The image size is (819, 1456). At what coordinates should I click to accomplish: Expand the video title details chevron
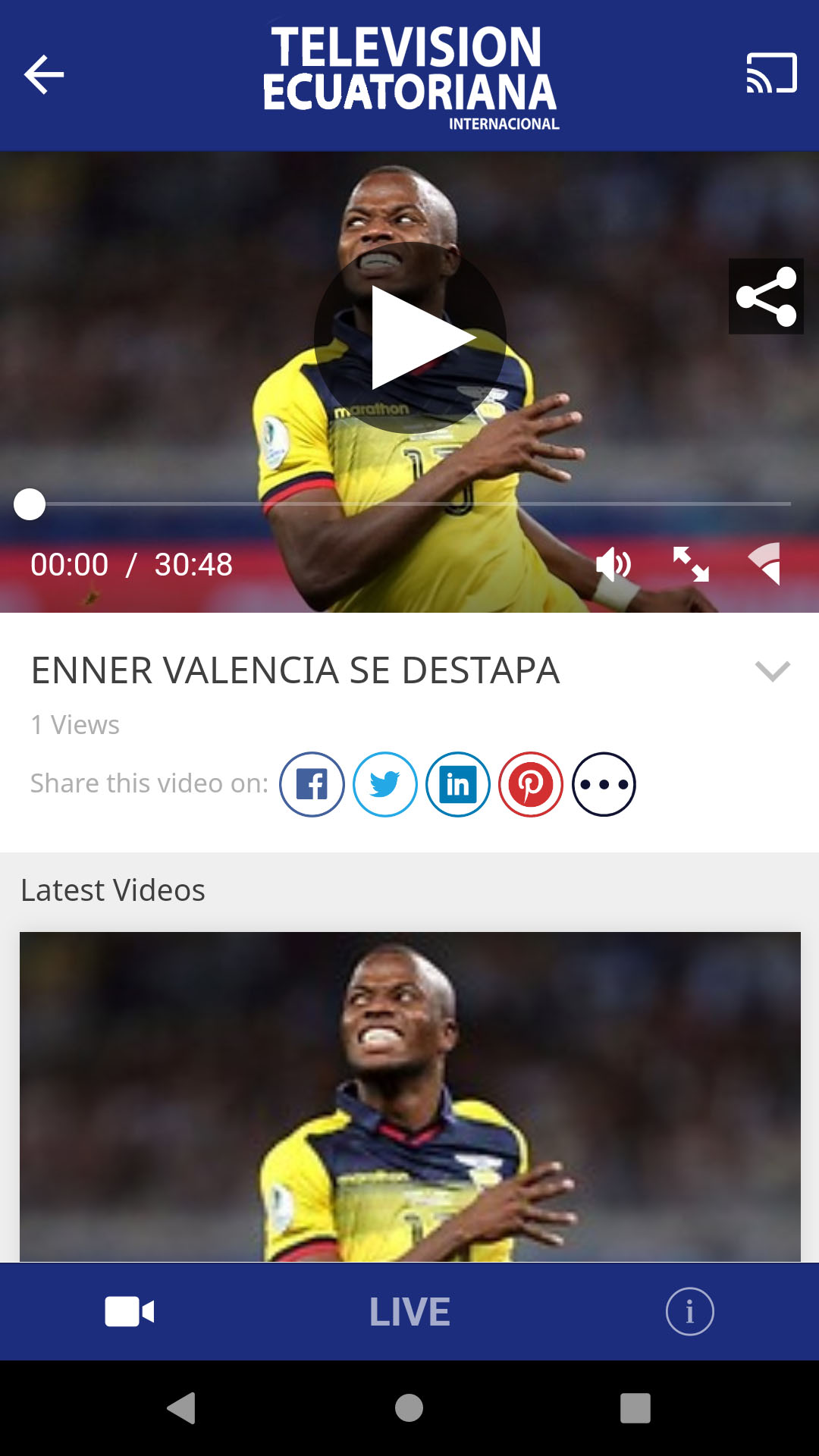click(773, 671)
